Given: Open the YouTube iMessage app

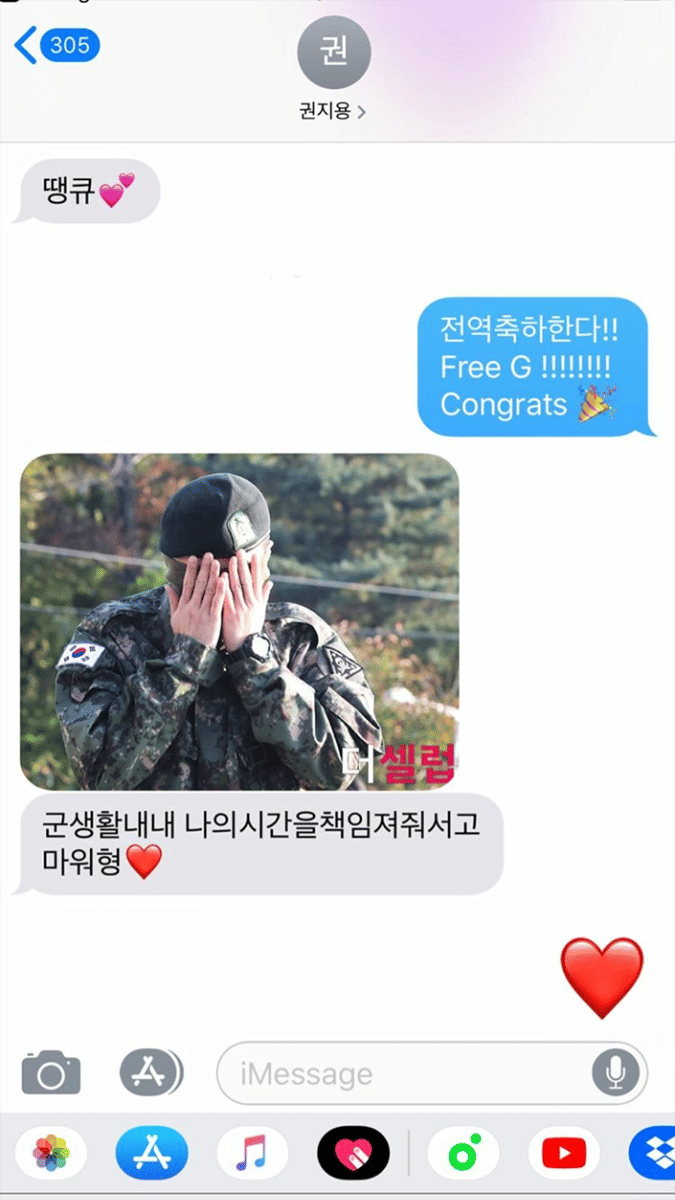Looking at the screenshot, I should click(x=563, y=1153).
